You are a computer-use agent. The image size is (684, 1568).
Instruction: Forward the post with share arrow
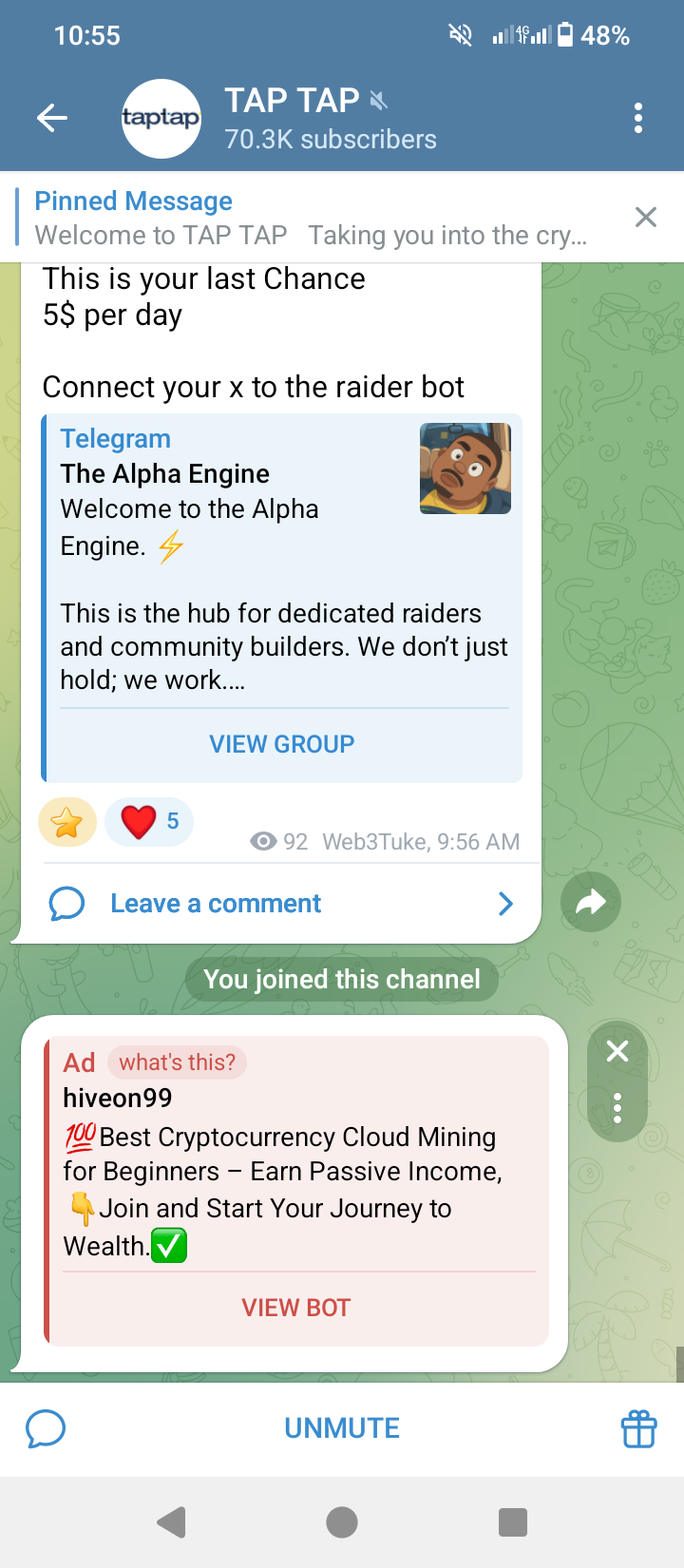(x=591, y=902)
